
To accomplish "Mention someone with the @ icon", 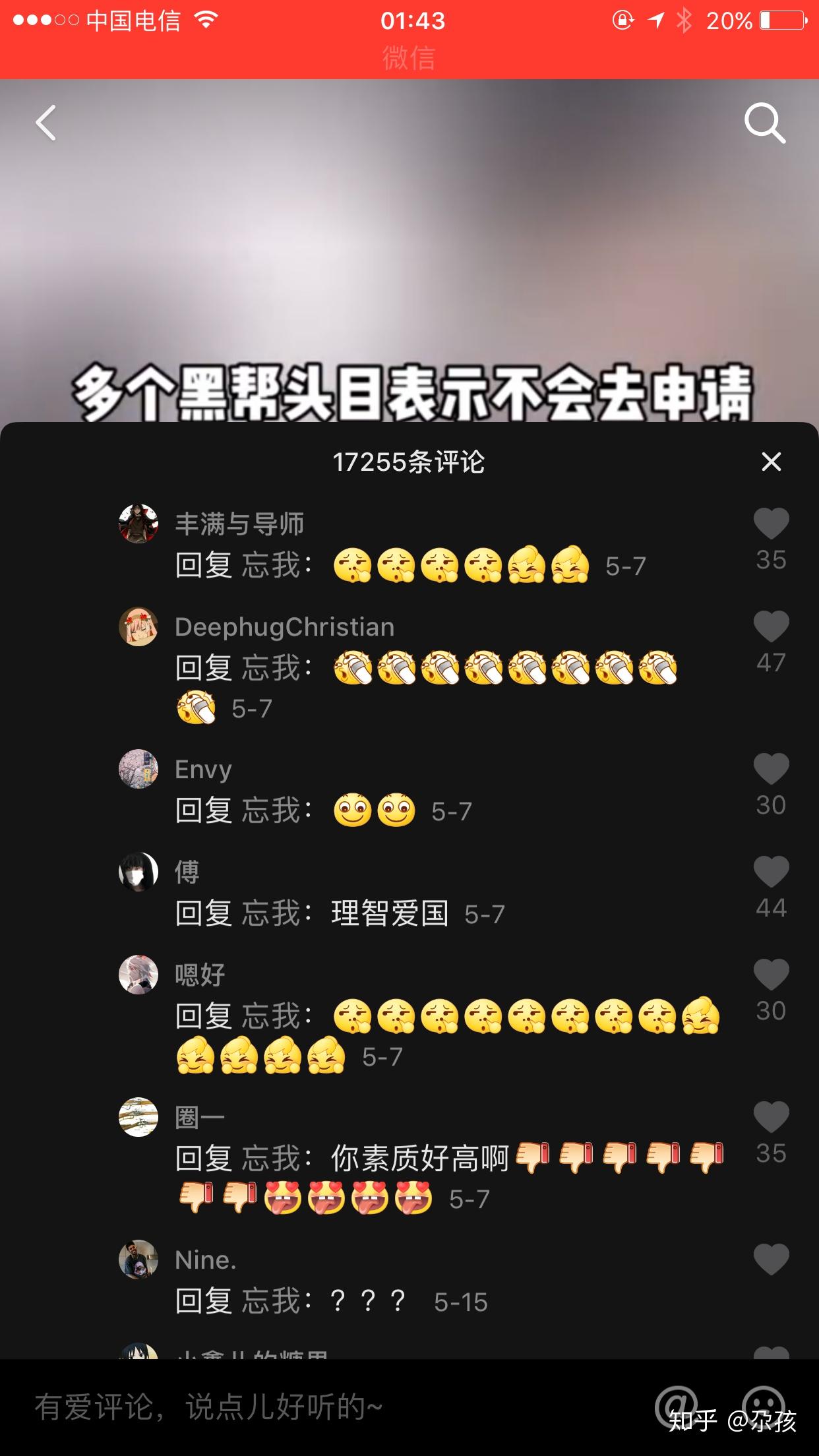I will pyautogui.click(x=676, y=1406).
